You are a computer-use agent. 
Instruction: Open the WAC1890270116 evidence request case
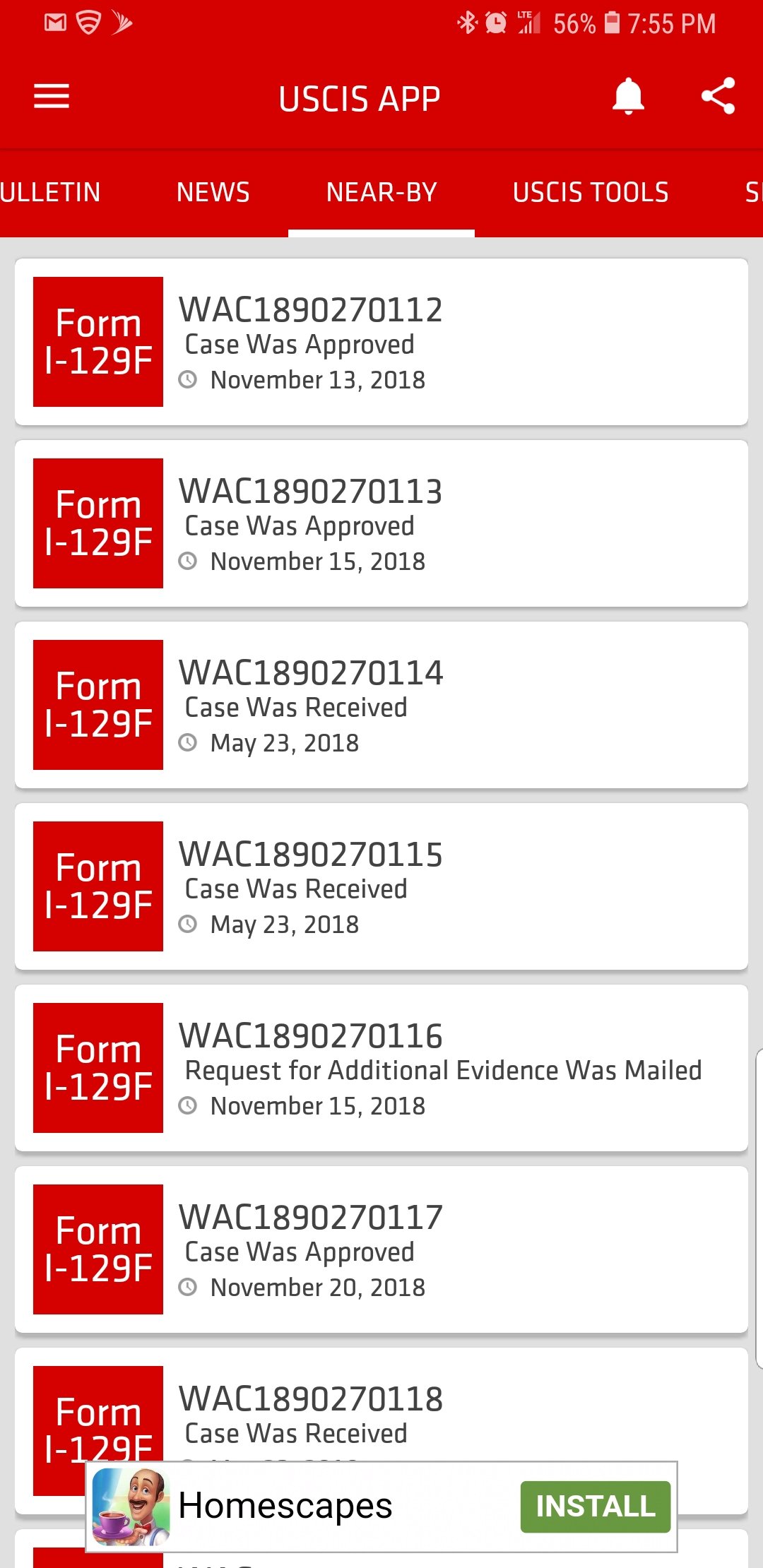[381, 1068]
